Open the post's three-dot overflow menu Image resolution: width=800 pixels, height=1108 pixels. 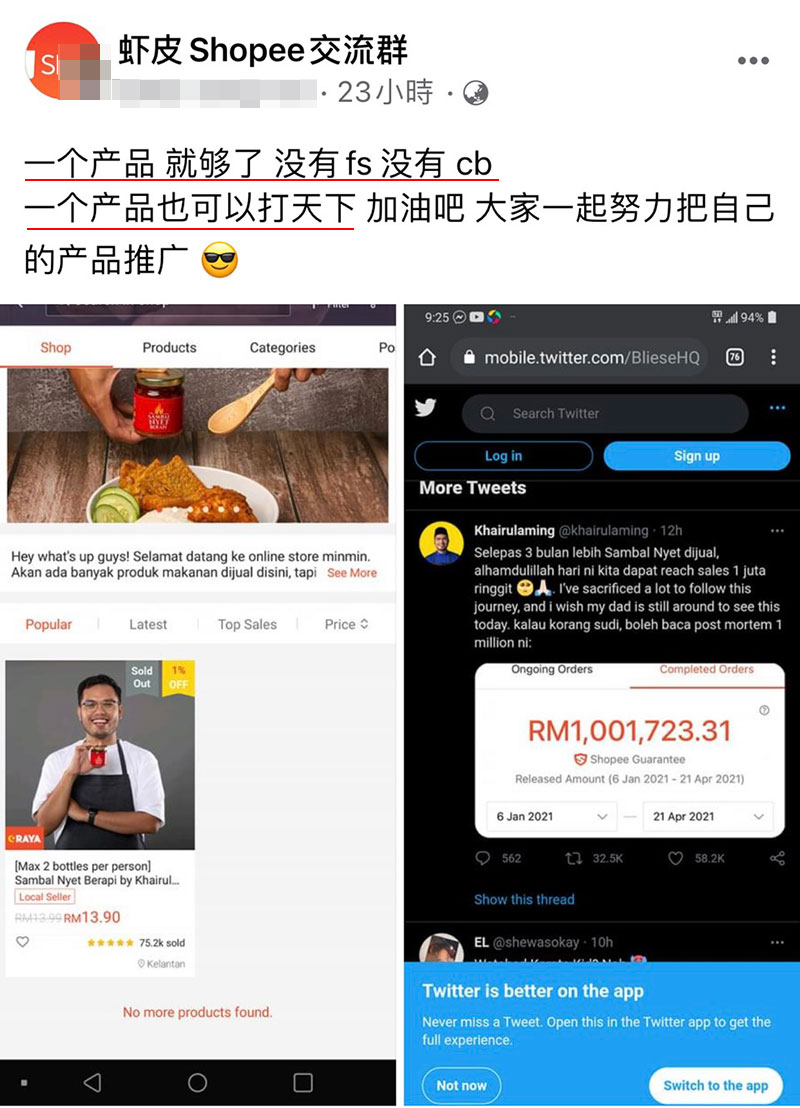[753, 61]
